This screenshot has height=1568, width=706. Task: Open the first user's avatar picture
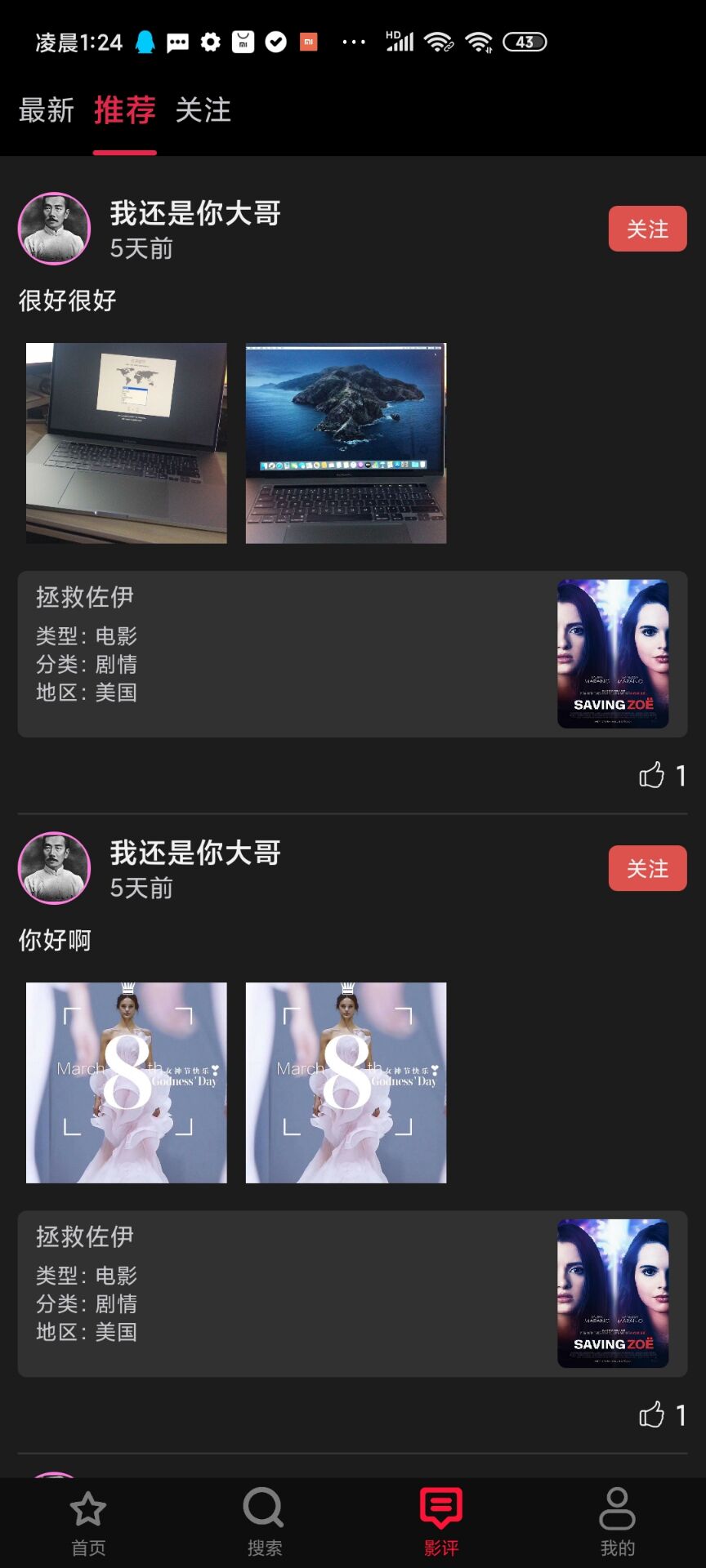[x=53, y=229]
